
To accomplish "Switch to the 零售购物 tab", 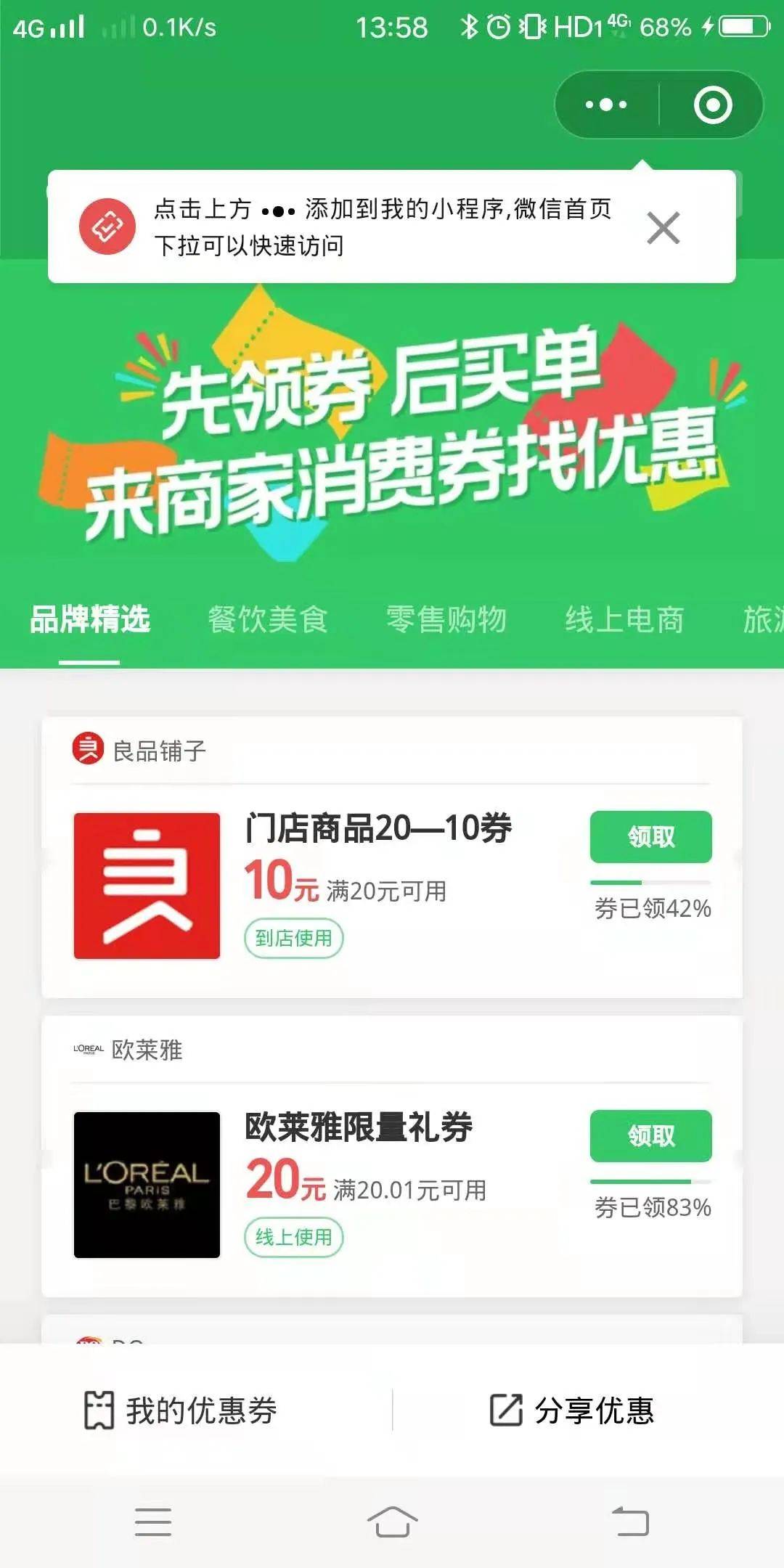I will tap(446, 620).
